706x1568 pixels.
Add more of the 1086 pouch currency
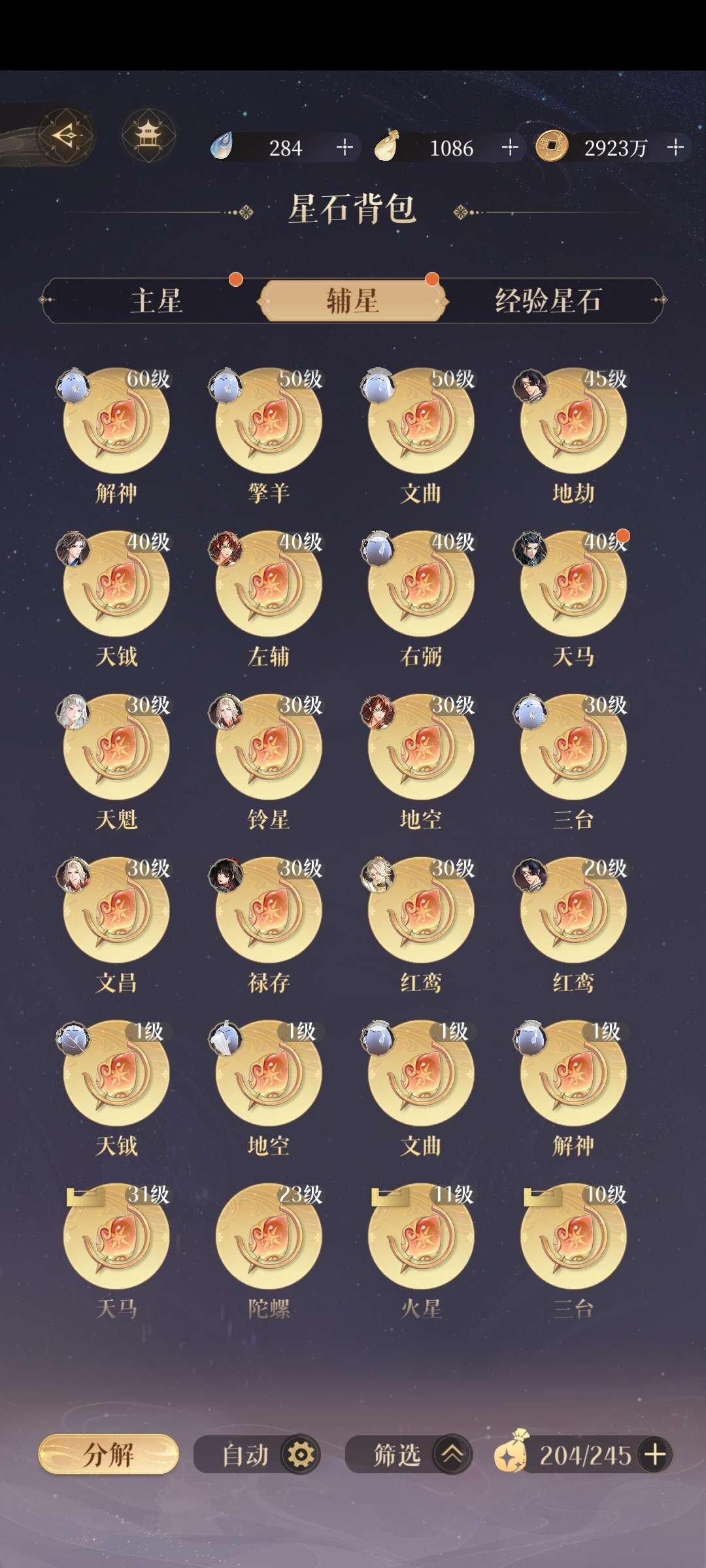click(x=510, y=147)
